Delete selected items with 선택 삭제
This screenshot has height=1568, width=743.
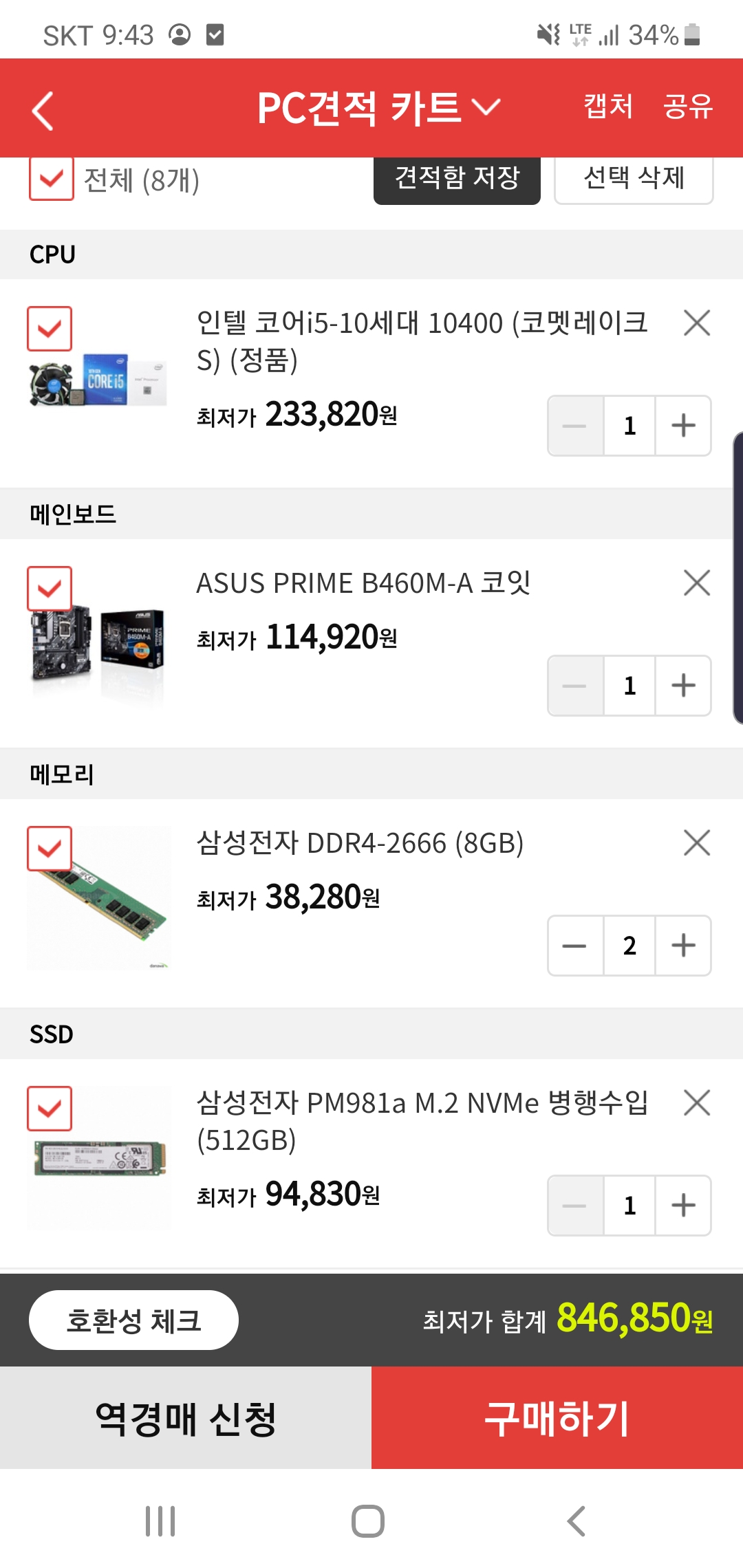634,179
